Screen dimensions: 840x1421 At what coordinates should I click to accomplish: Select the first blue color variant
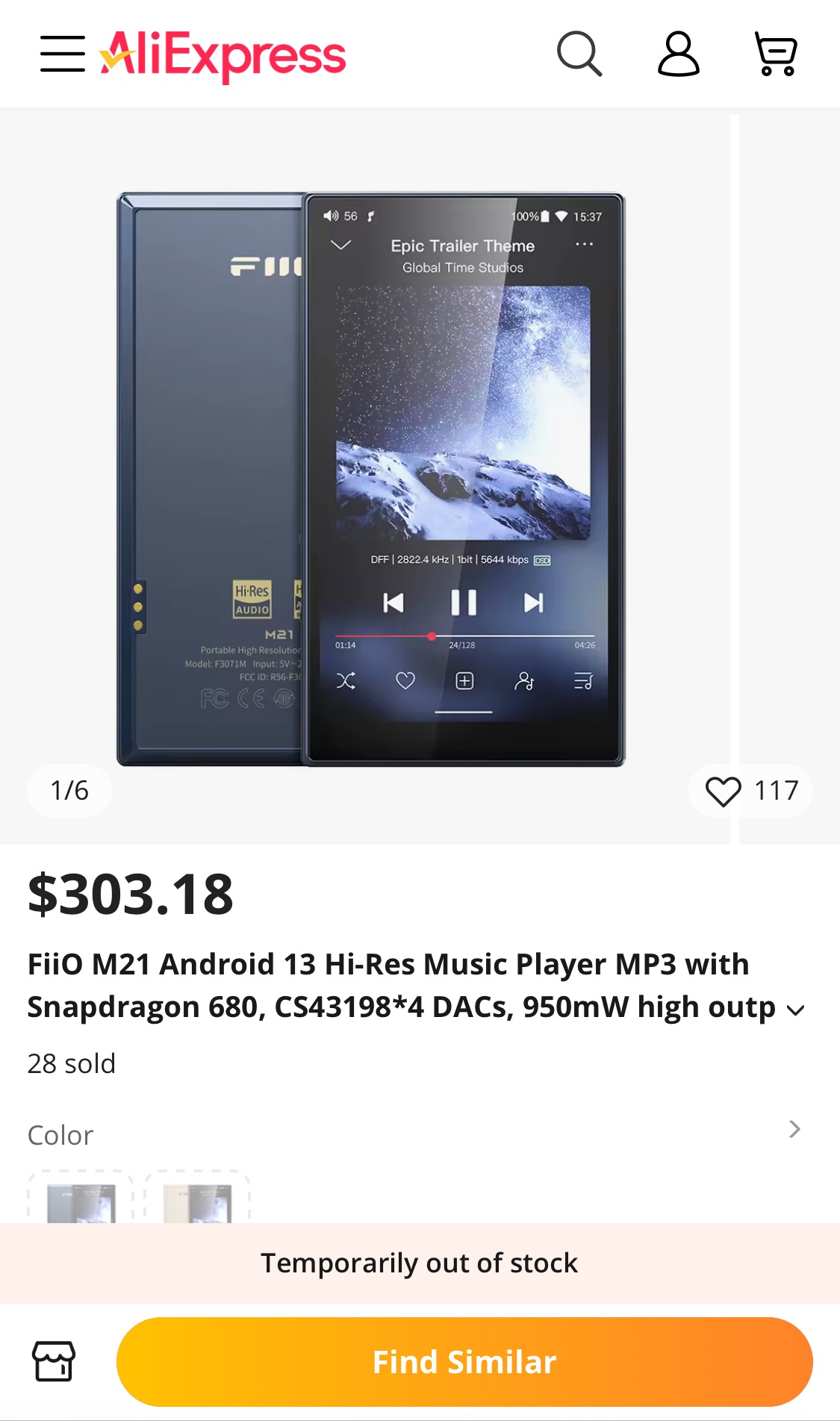click(81, 1198)
